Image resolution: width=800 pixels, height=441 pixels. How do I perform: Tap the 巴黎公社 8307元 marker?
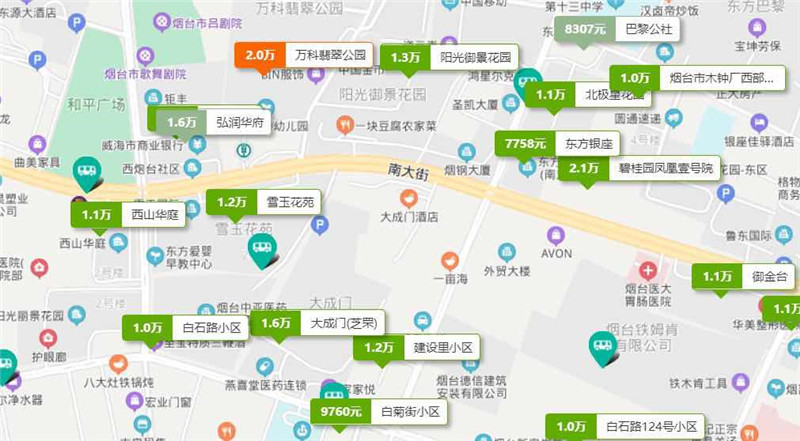[619, 29]
